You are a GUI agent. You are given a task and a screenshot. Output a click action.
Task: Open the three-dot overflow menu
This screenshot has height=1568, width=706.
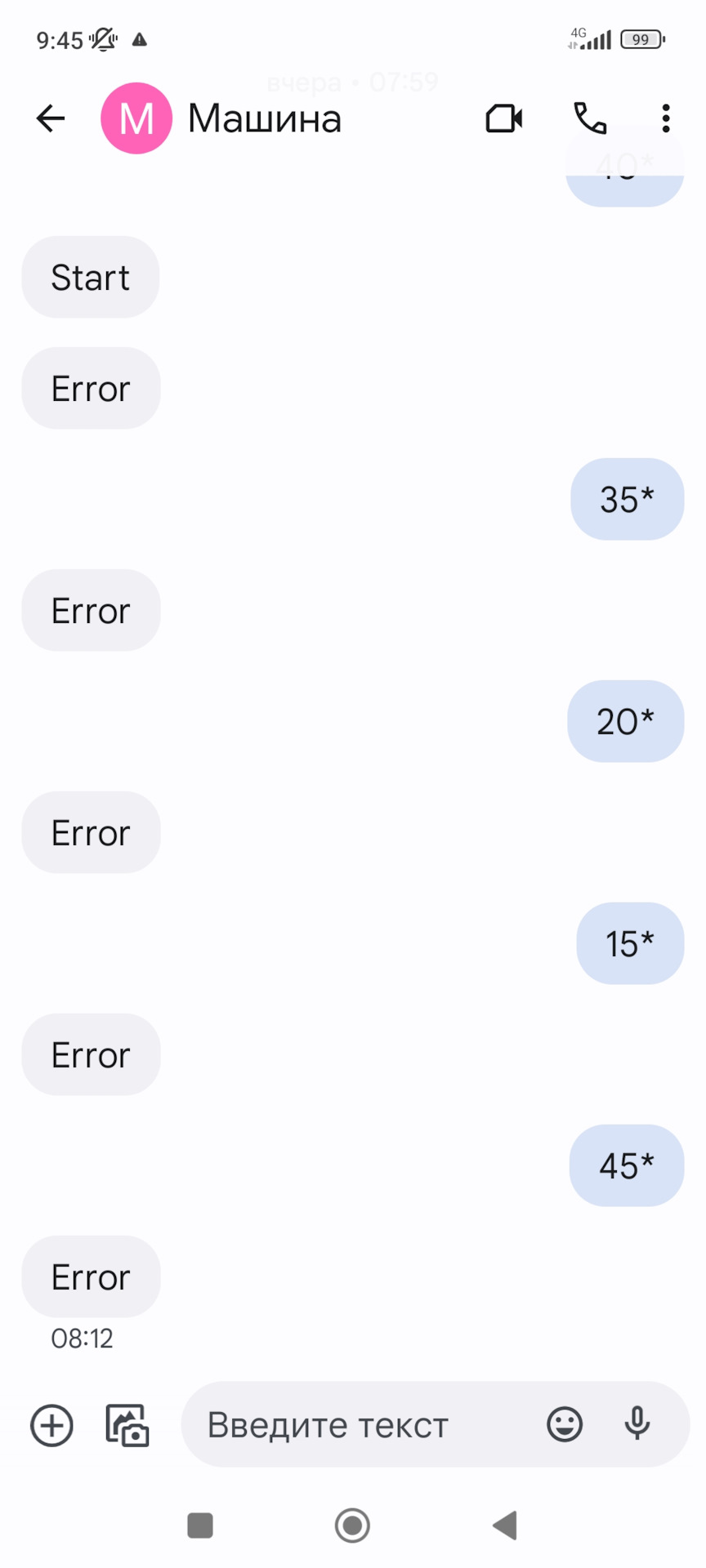[x=666, y=118]
